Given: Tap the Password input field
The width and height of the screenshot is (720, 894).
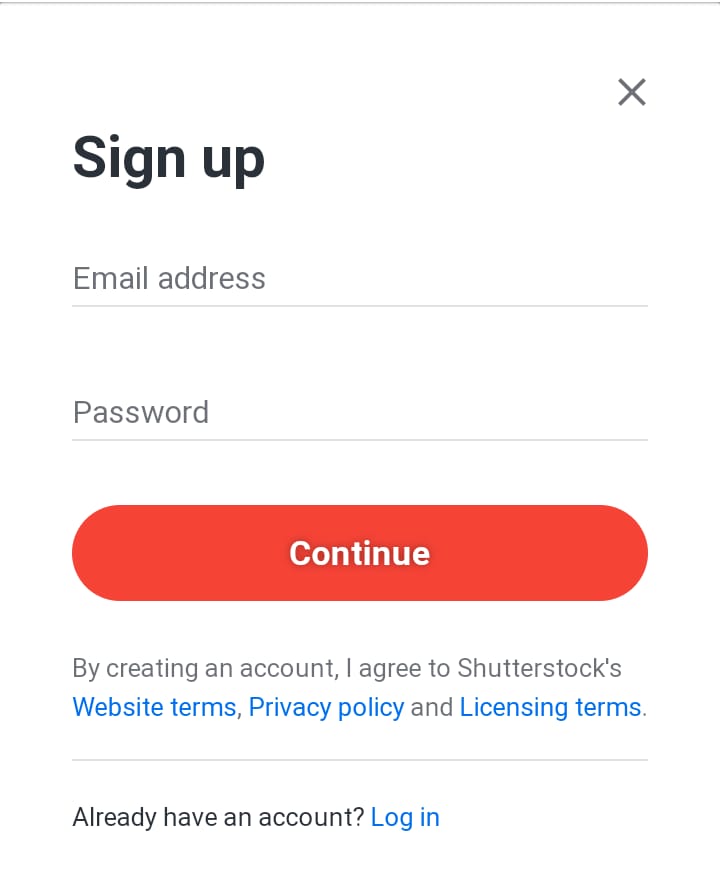Looking at the screenshot, I should point(360,412).
